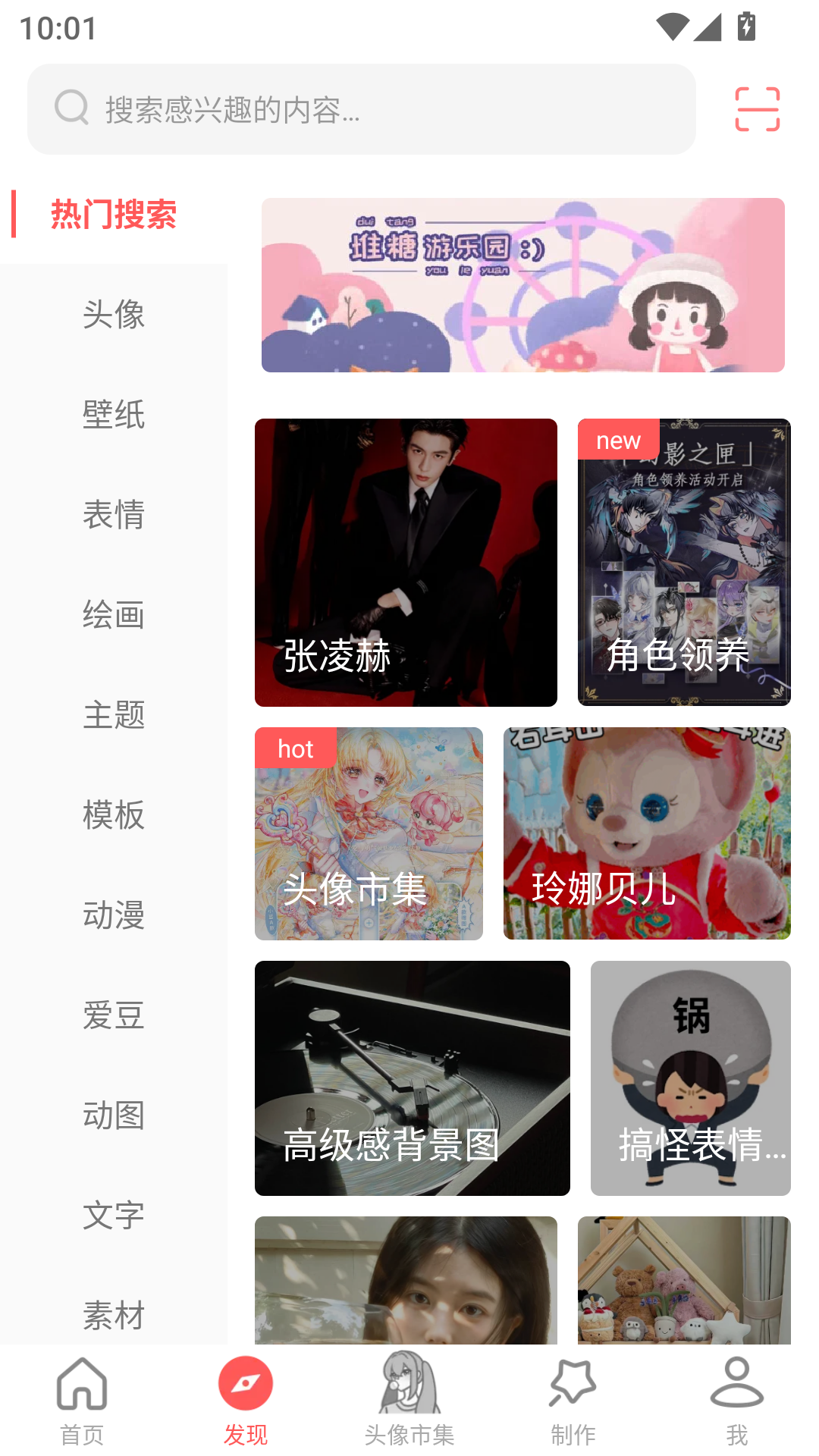Image resolution: width=819 pixels, height=1456 pixels.
Task: Select the 首页 home icon in bottom navigation
Action: pyautogui.click(x=82, y=1385)
